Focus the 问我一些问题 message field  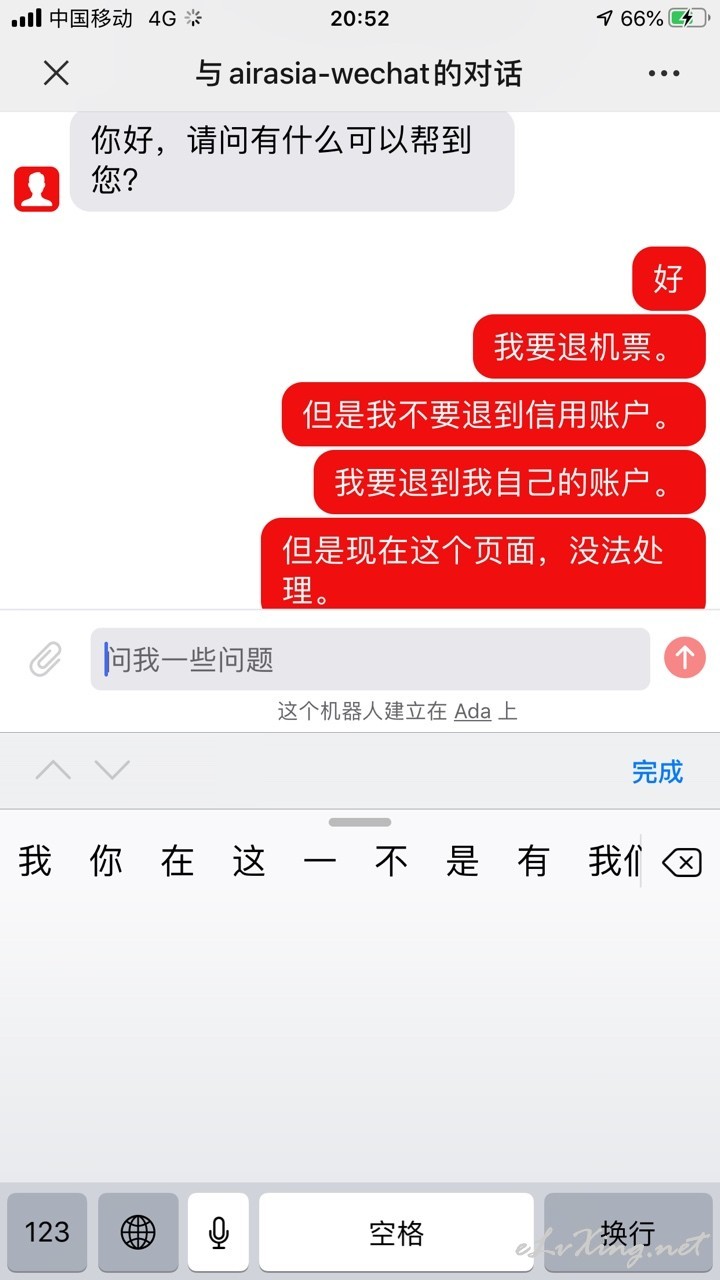pos(370,659)
